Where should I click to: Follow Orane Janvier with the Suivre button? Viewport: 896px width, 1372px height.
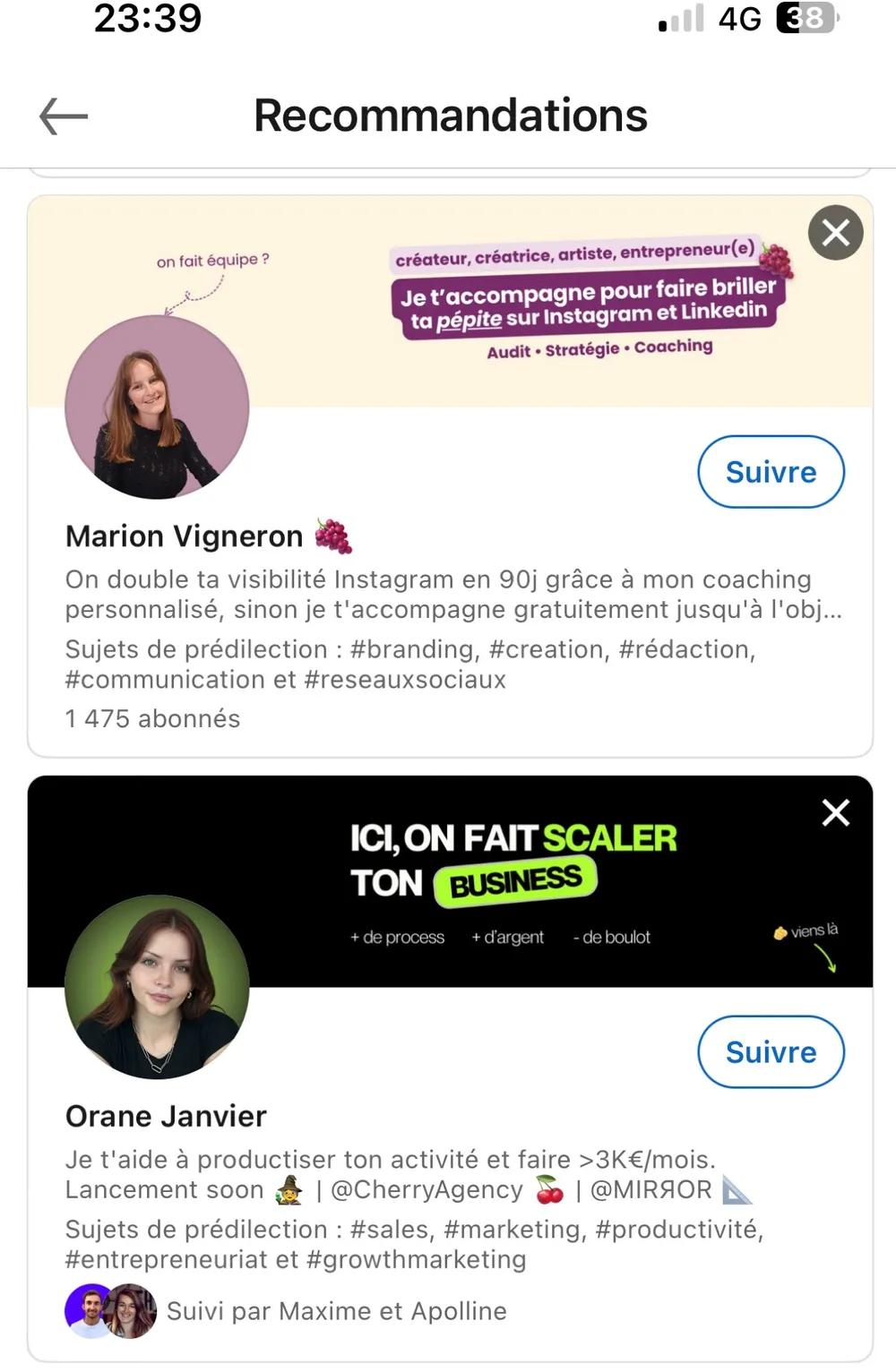771,1052
